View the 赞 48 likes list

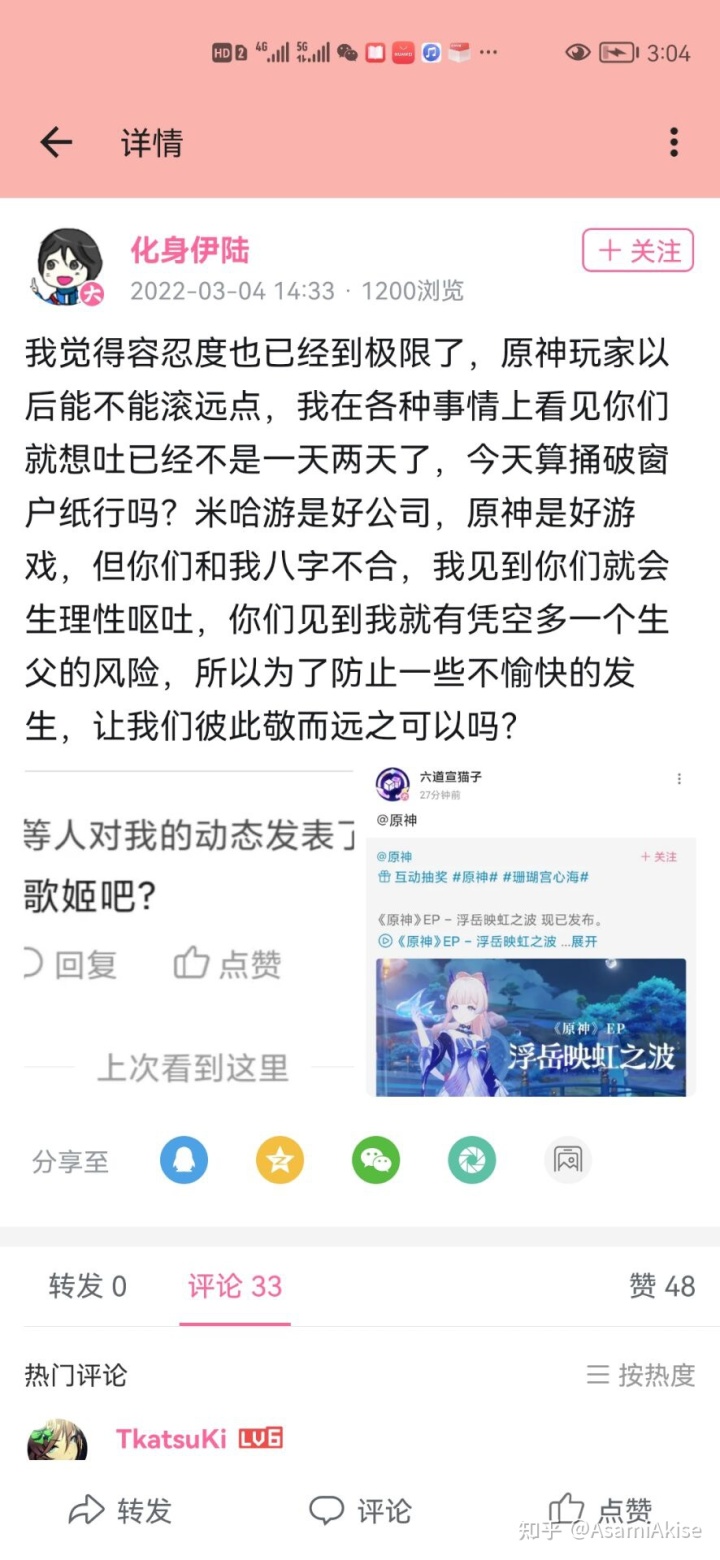(661, 1286)
